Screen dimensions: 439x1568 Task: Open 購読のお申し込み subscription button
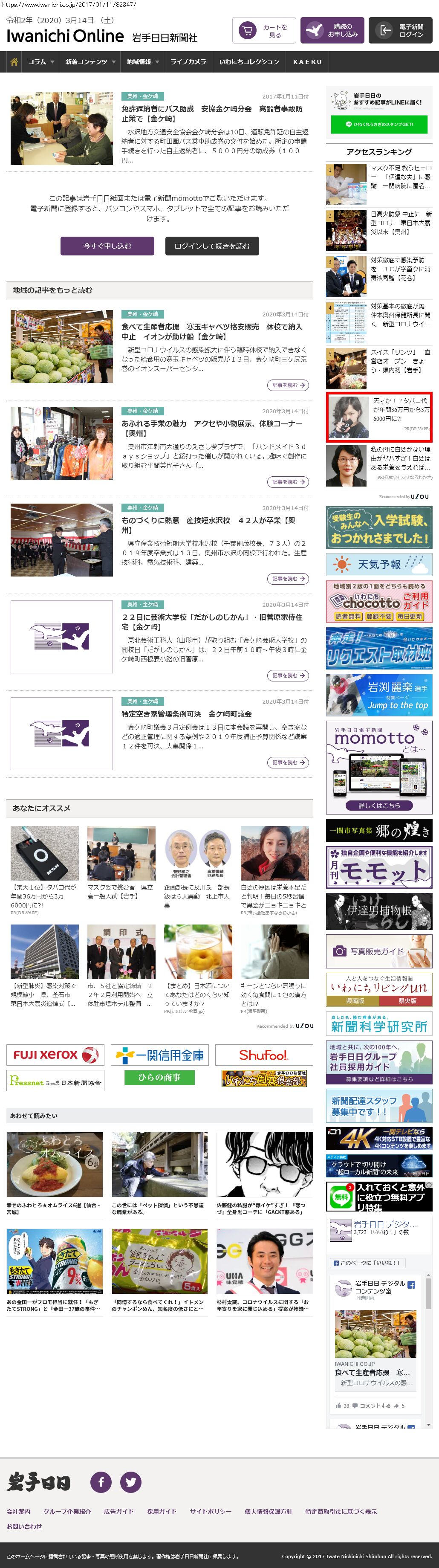pos(332,30)
